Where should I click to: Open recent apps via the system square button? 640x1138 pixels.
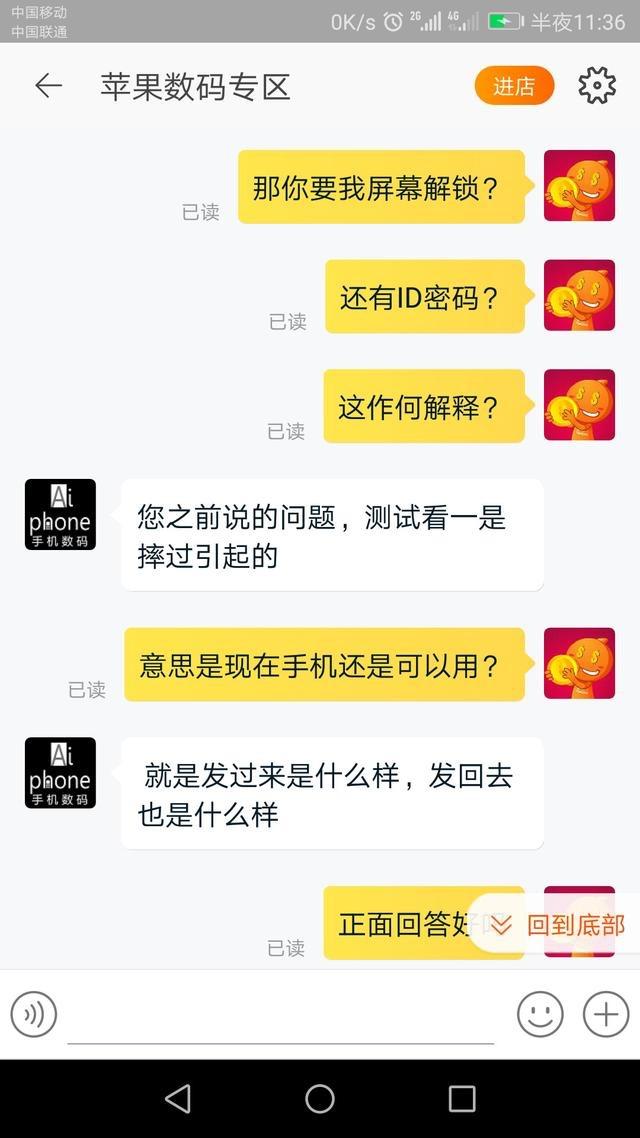tap(462, 1099)
